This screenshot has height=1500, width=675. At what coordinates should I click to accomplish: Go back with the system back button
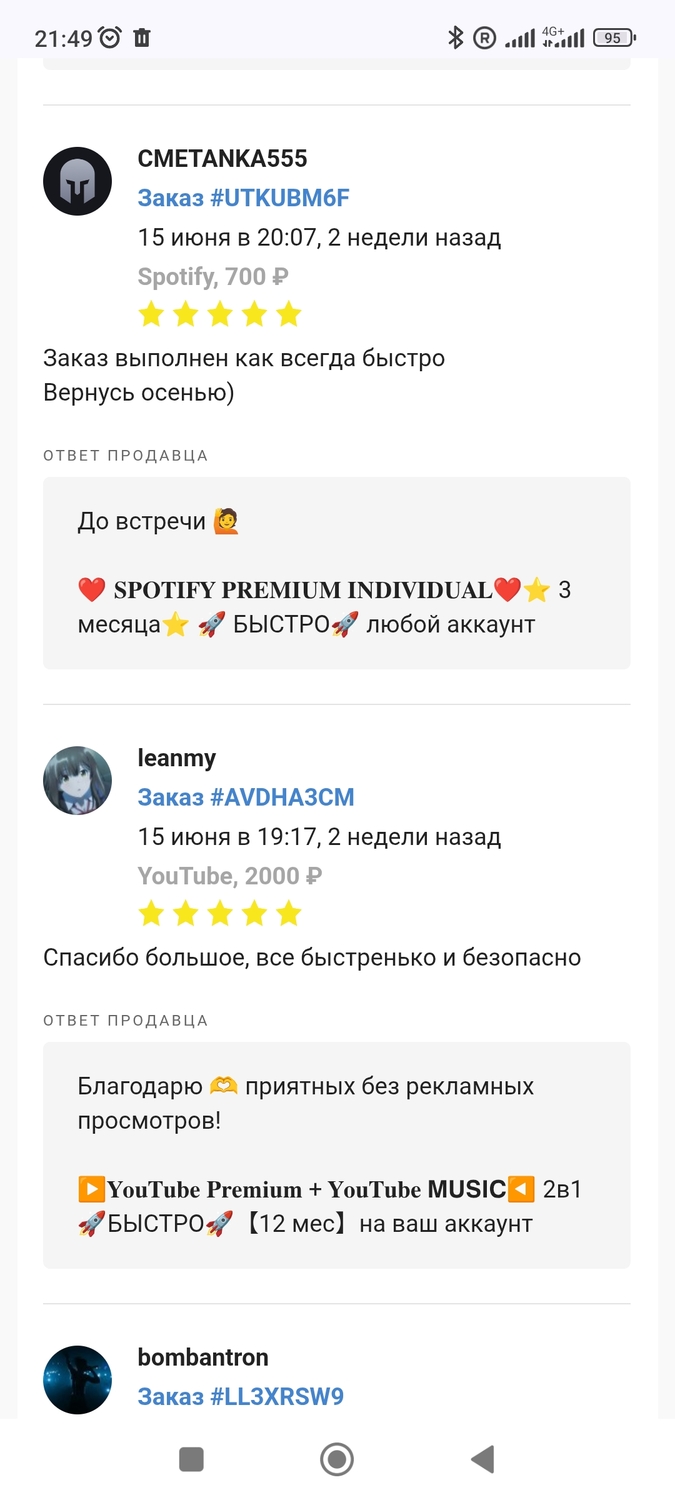[482, 1460]
